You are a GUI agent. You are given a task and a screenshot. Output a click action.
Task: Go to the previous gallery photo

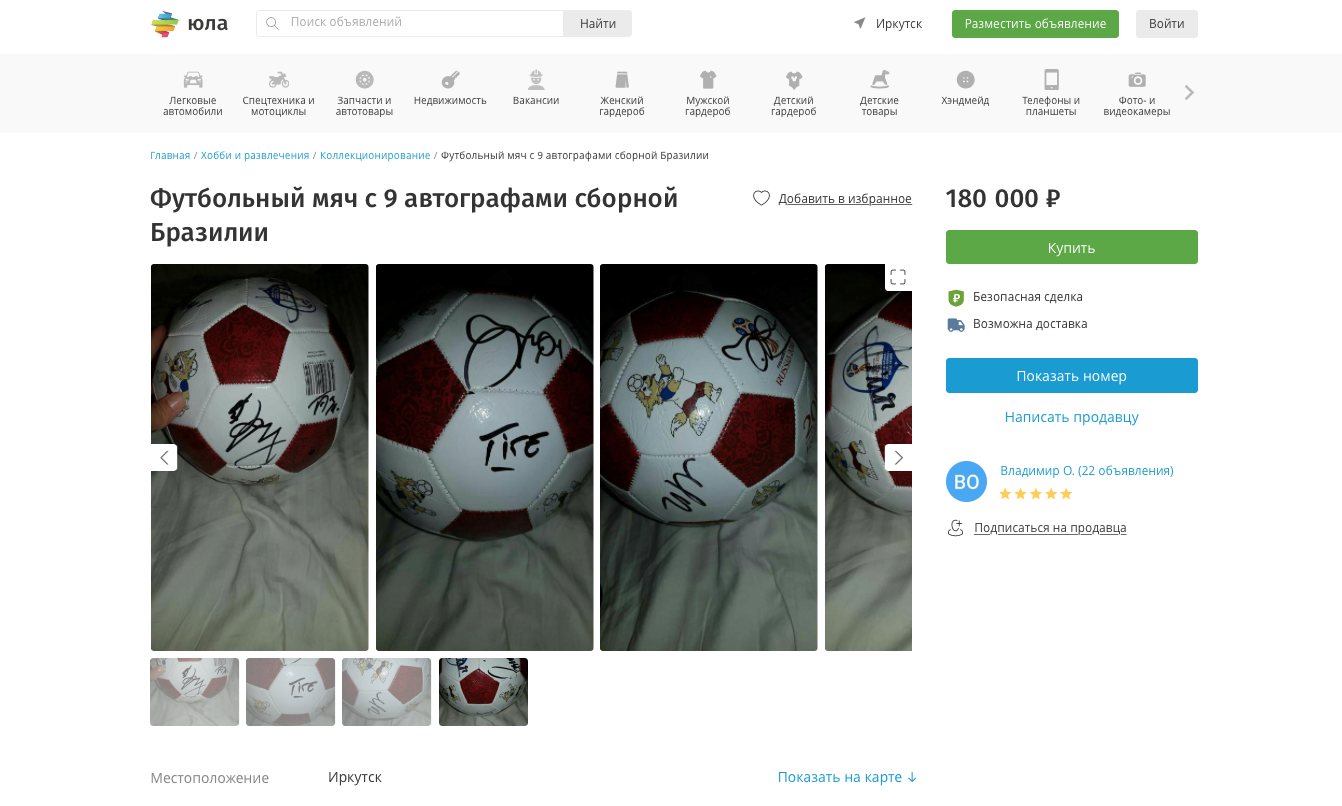click(164, 458)
